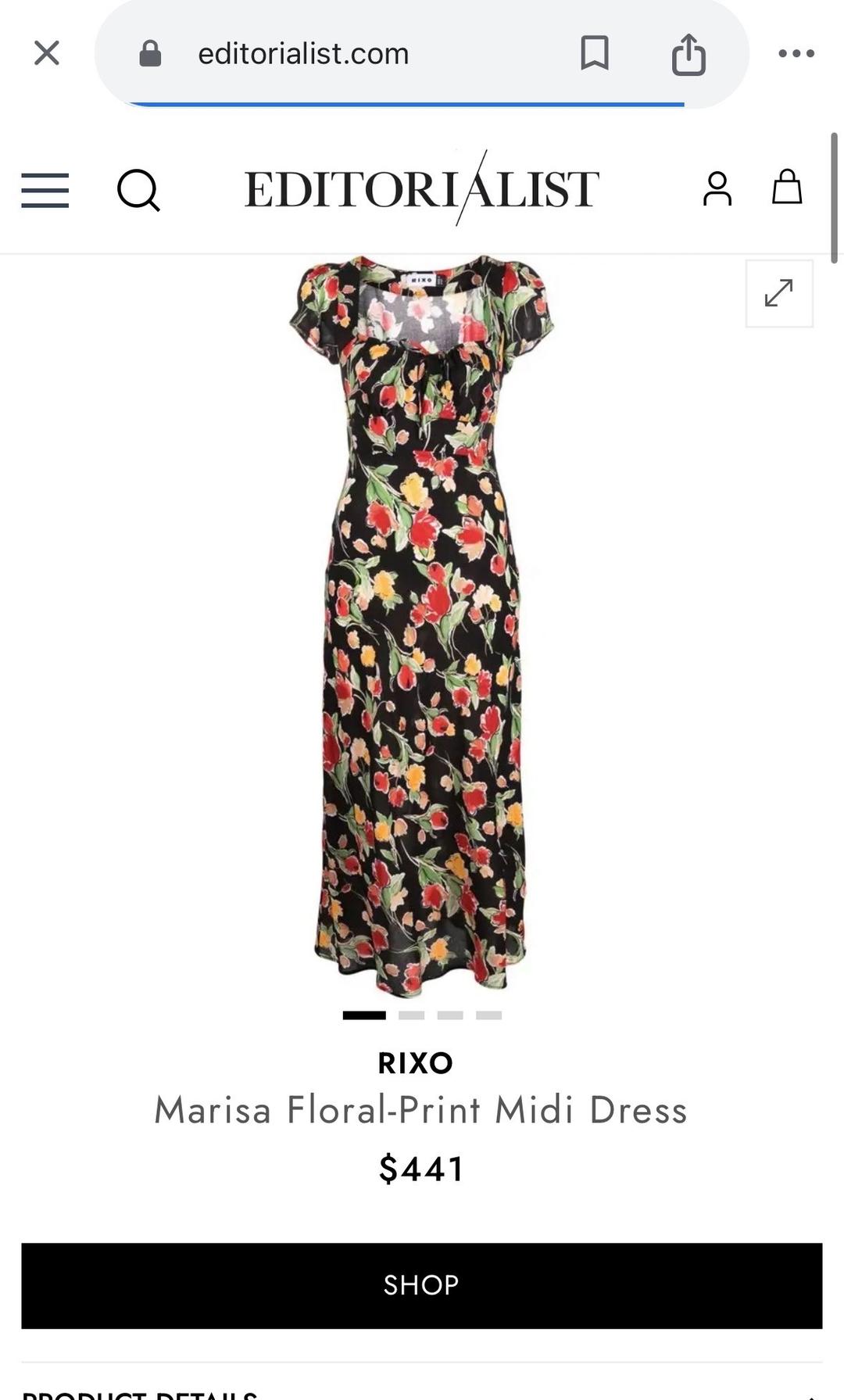Go to the Editorialist homepage logo
Viewport: 844px width, 1400px height.
pyautogui.click(x=422, y=188)
